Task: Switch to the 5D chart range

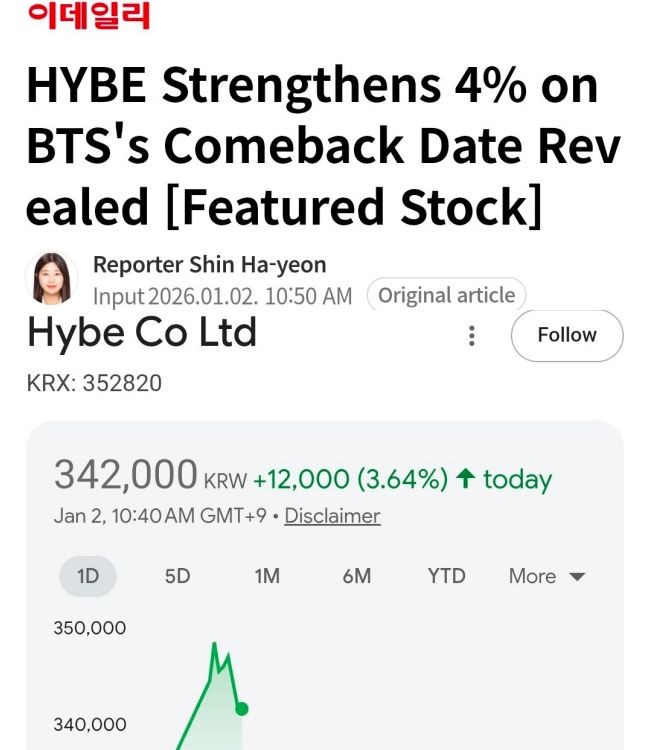Action: (x=177, y=576)
